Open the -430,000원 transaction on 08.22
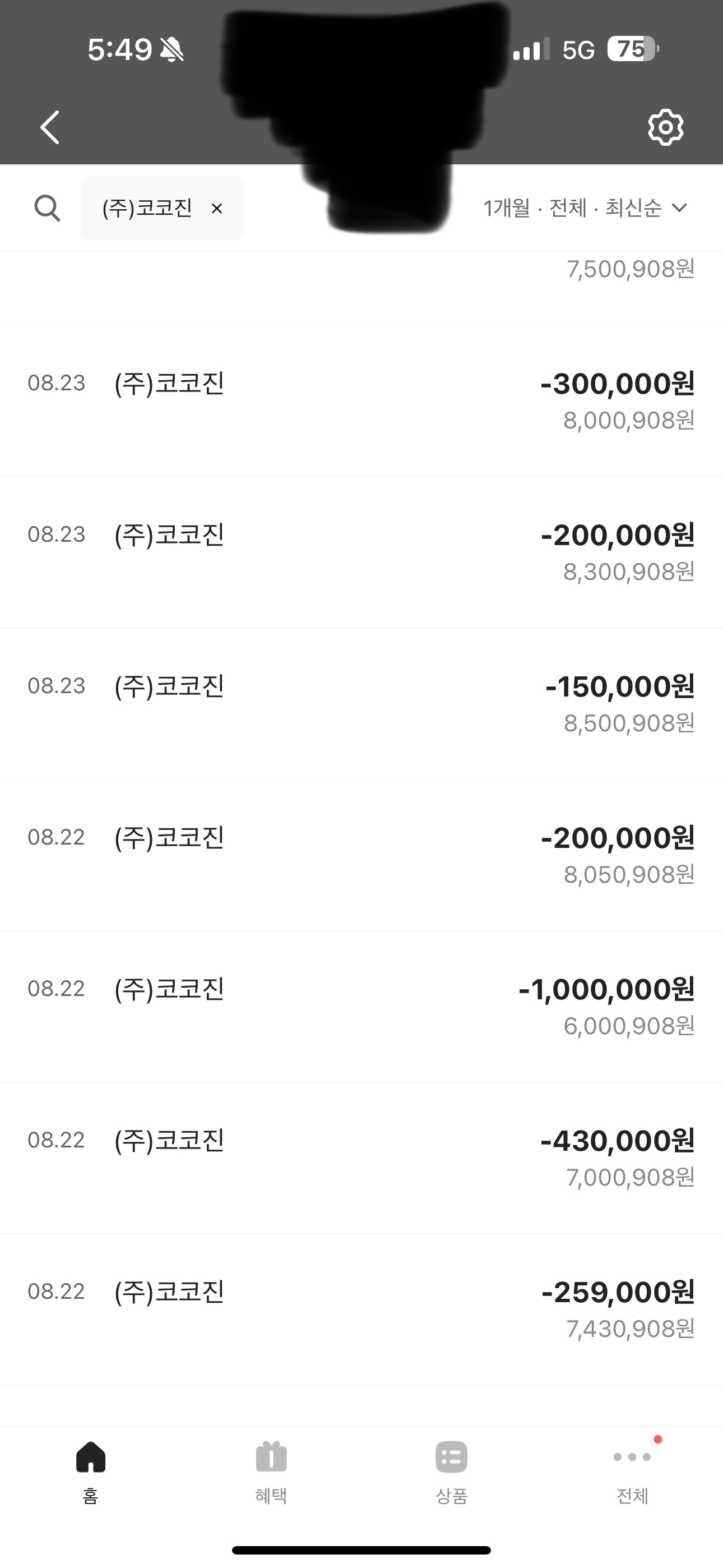 tap(361, 1157)
